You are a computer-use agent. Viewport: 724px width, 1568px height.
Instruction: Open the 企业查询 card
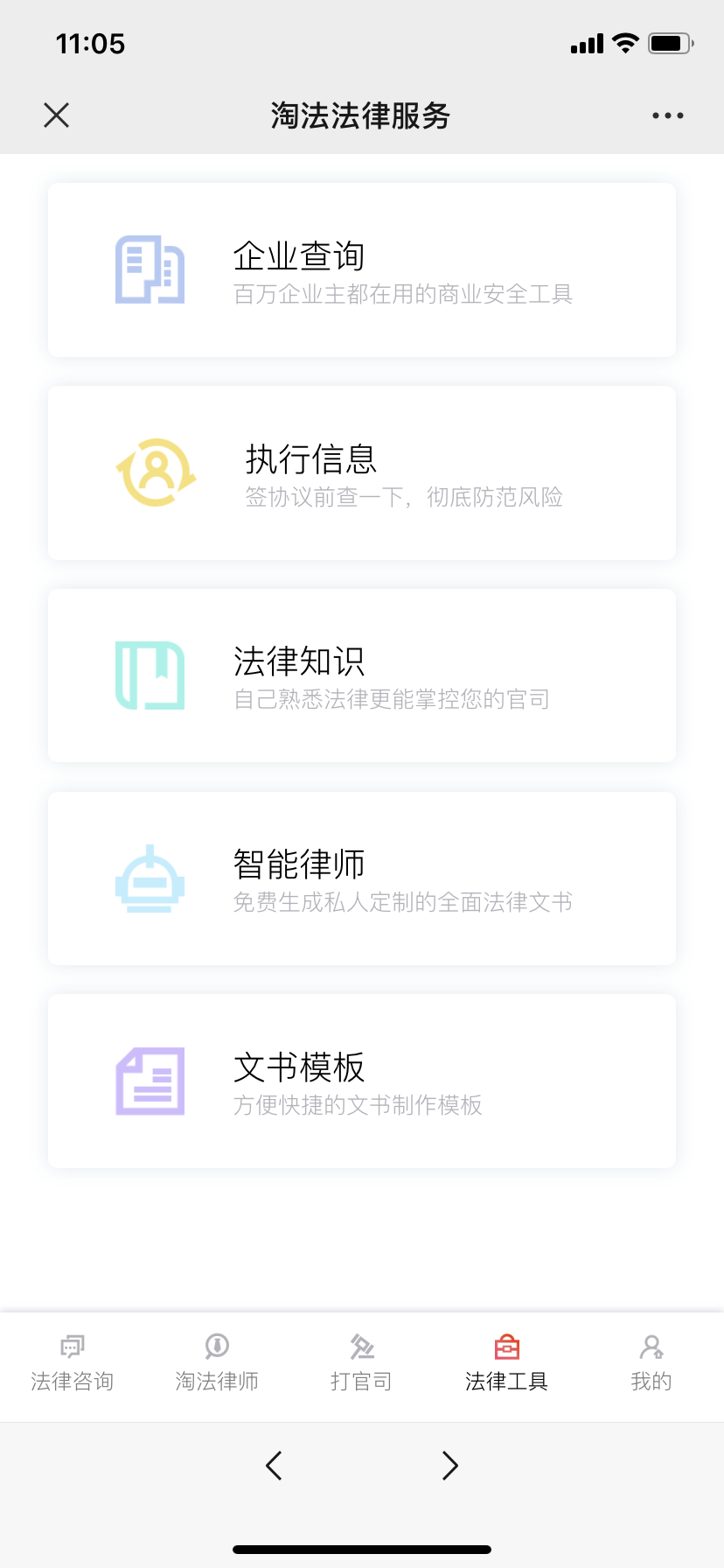tap(362, 269)
